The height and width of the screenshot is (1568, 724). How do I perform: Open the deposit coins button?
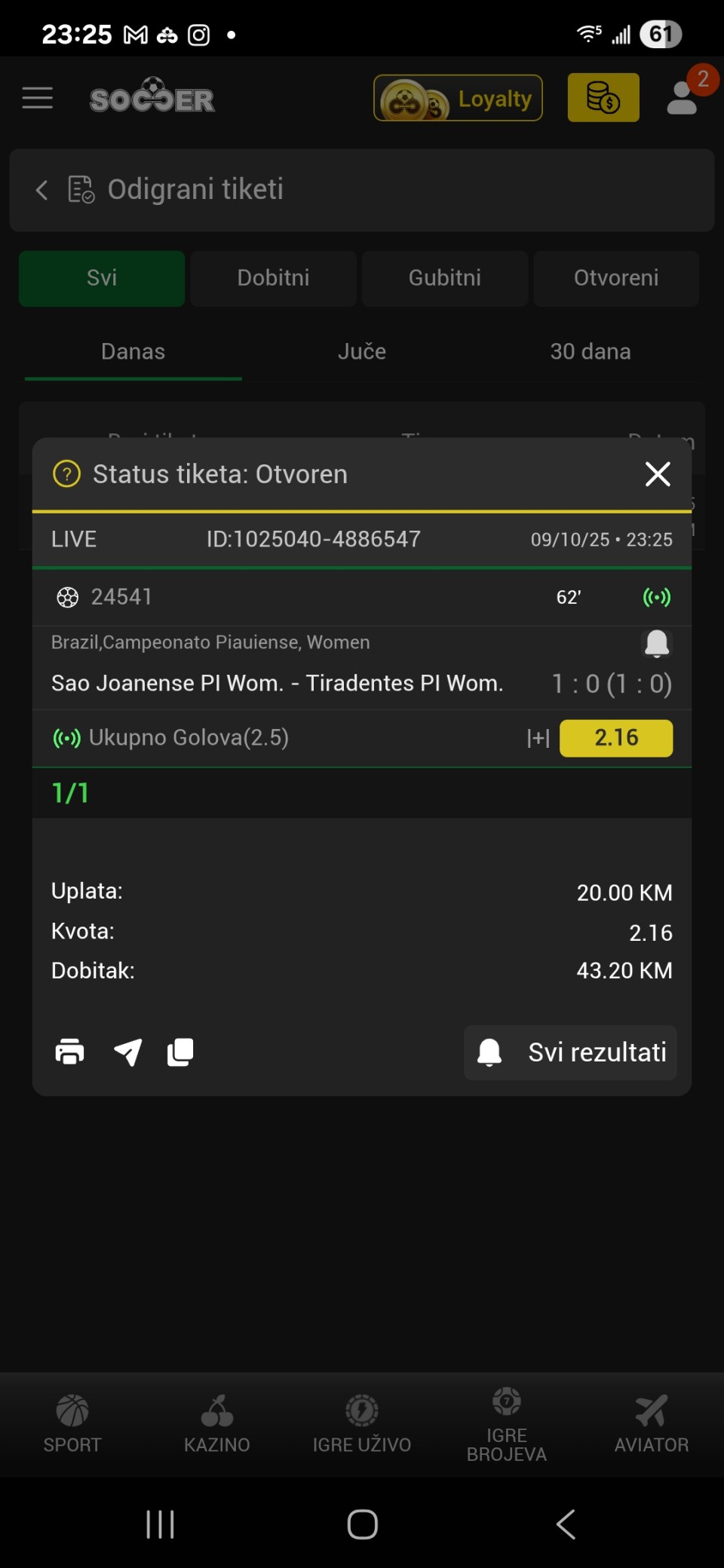603,98
